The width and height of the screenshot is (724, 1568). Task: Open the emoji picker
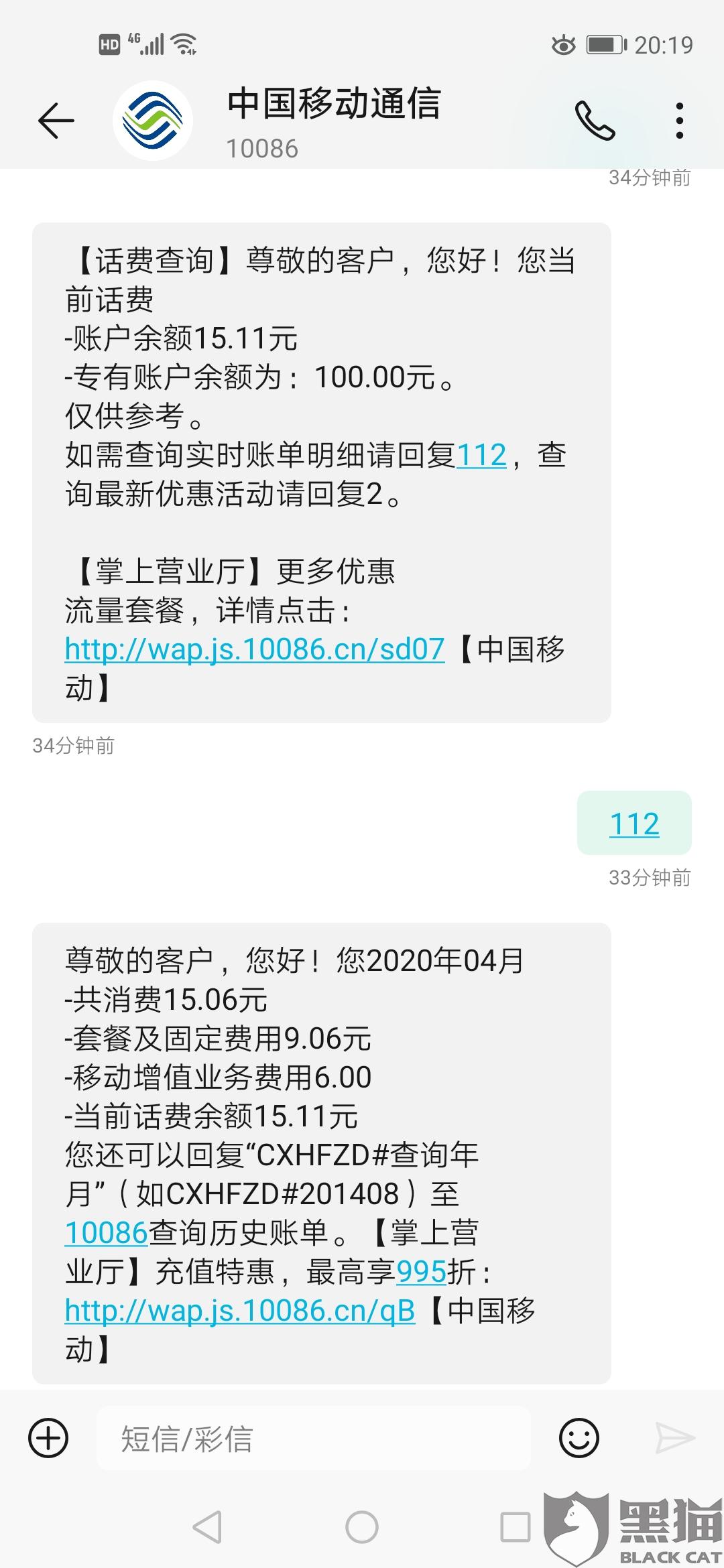pyautogui.click(x=579, y=1438)
